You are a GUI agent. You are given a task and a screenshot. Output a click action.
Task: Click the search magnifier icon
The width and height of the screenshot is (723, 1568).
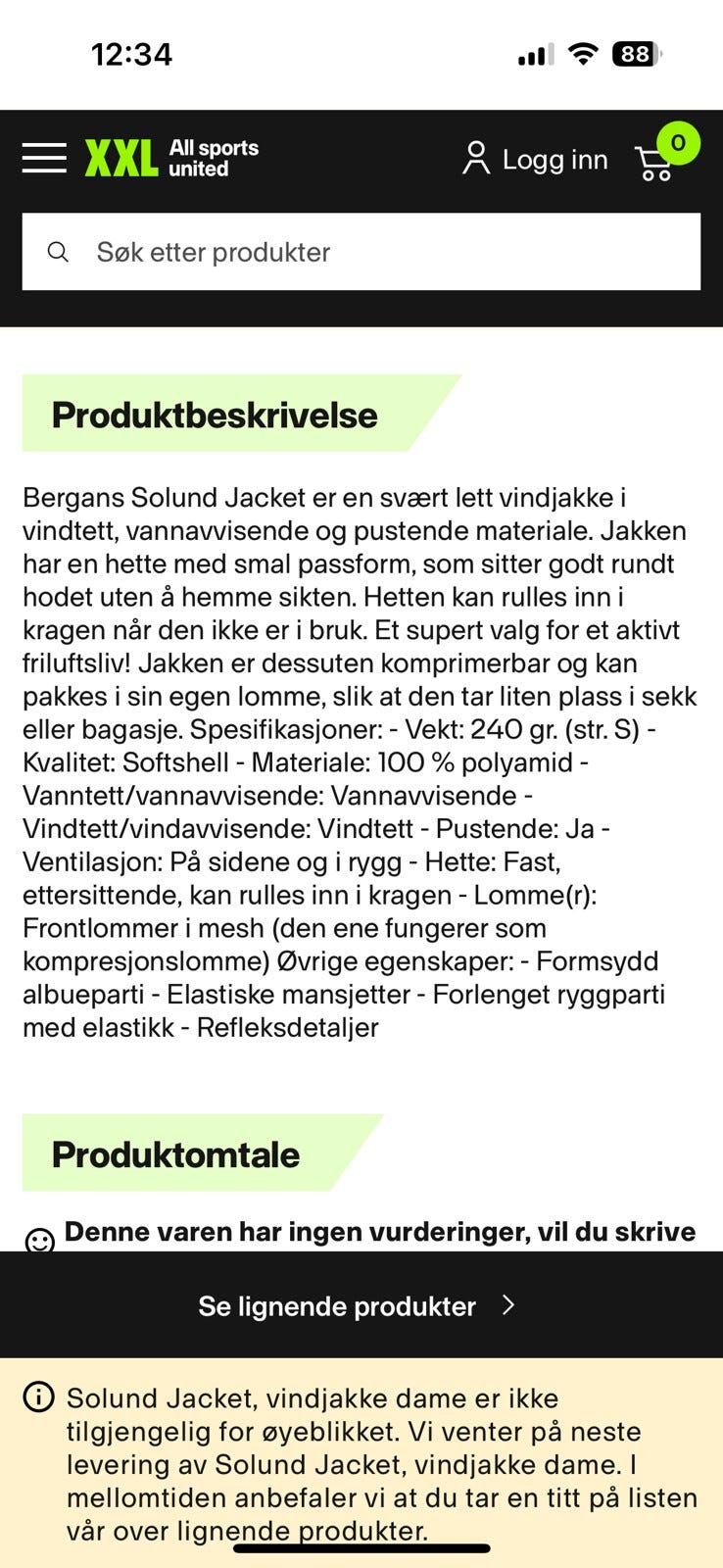59,252
